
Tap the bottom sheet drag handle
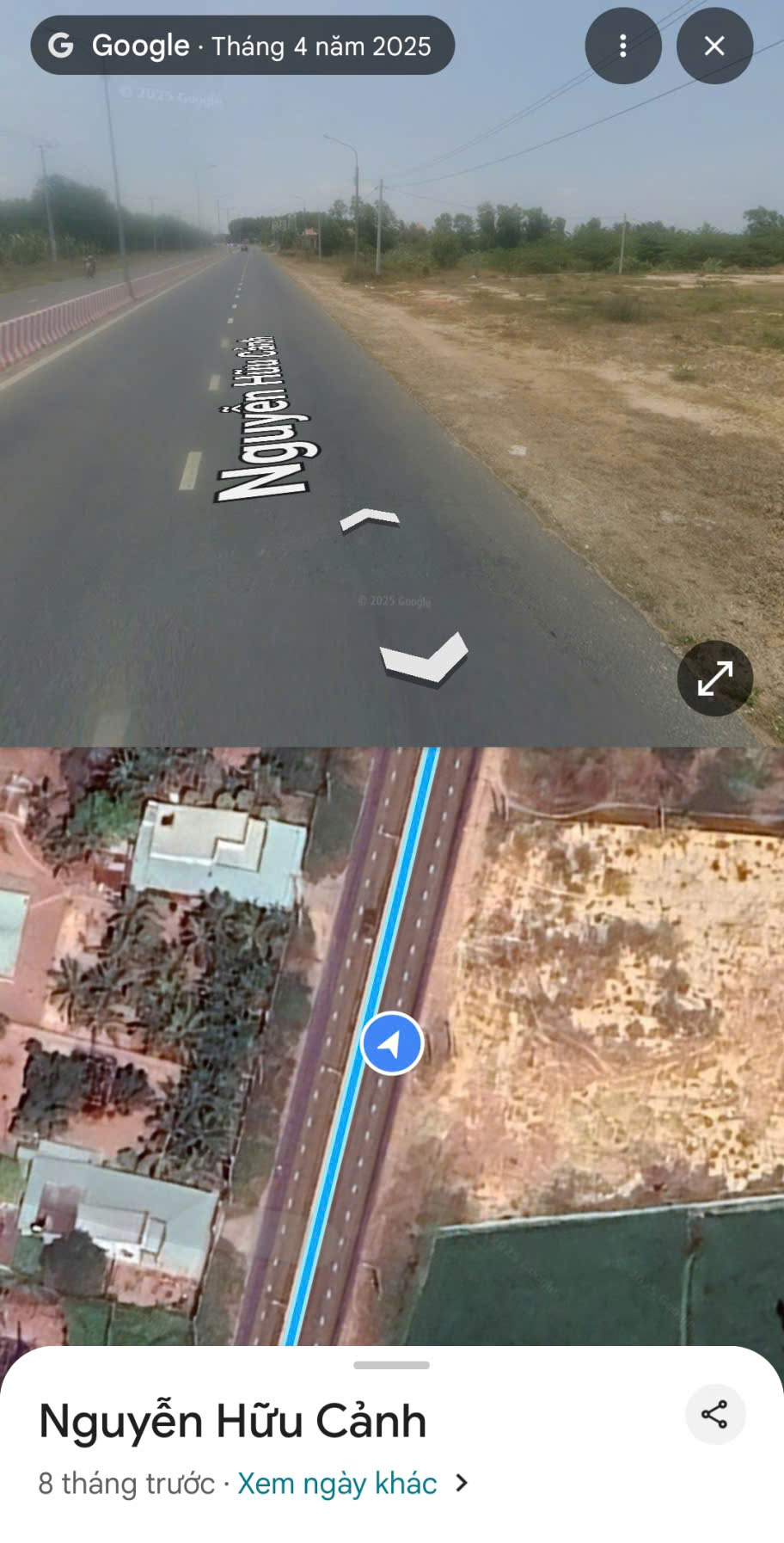391,1365
